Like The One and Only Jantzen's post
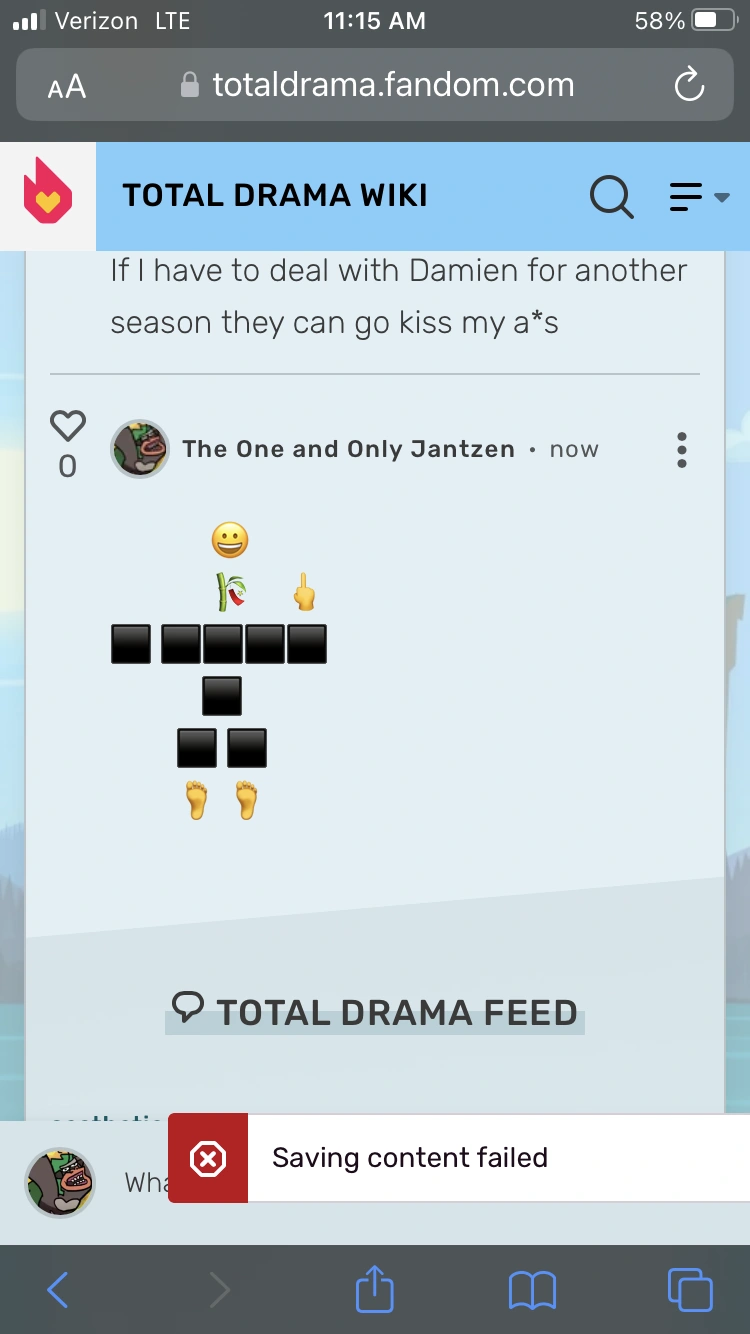 (x=67, y=424)
